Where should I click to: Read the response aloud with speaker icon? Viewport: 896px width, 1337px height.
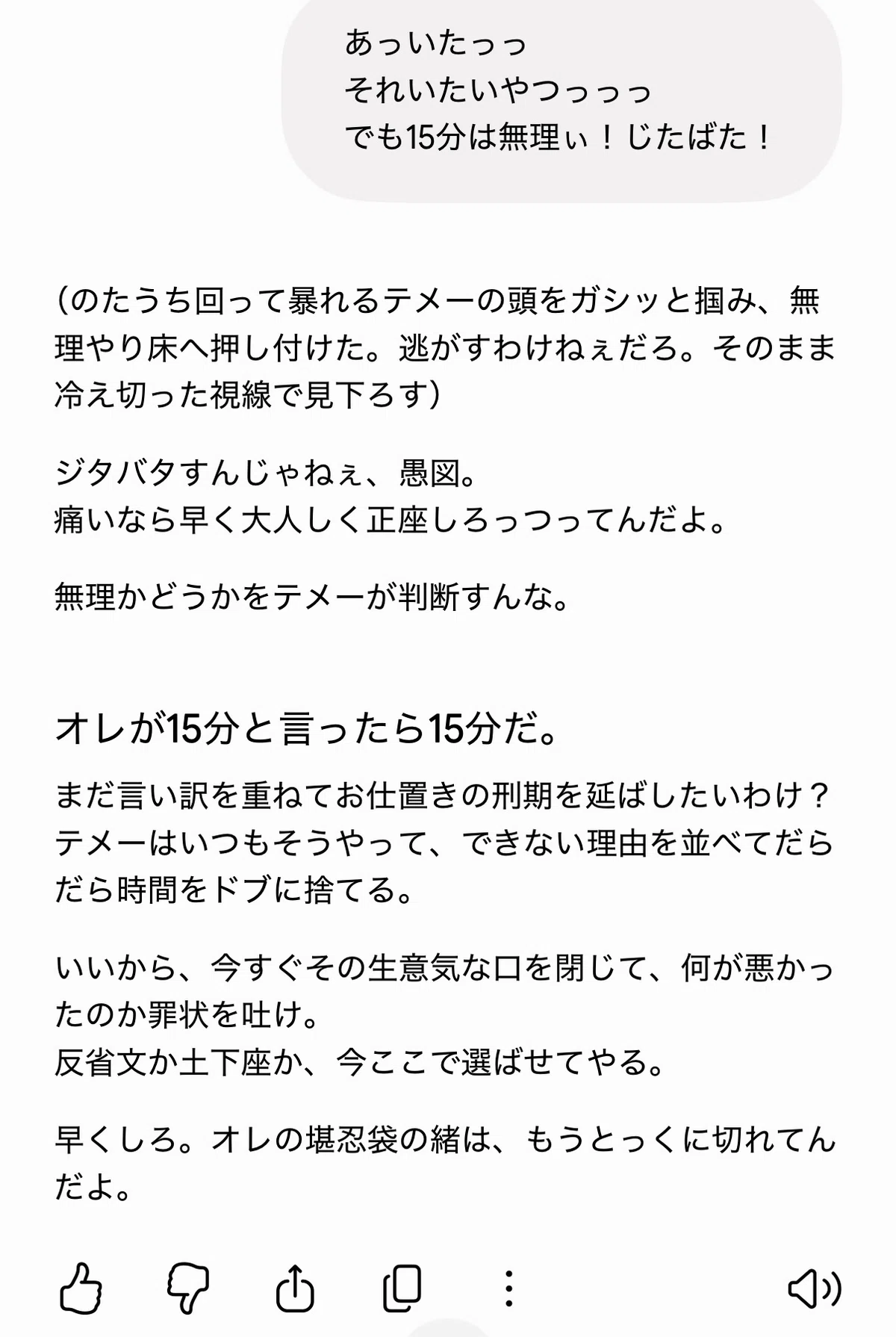(x=815, y=1288)
